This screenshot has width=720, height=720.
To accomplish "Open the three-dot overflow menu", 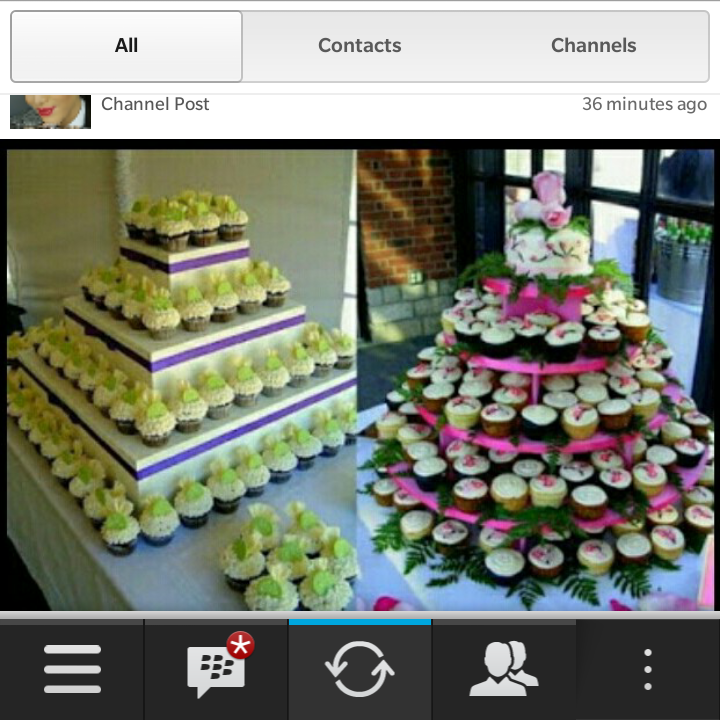I will tap(648, 669).
